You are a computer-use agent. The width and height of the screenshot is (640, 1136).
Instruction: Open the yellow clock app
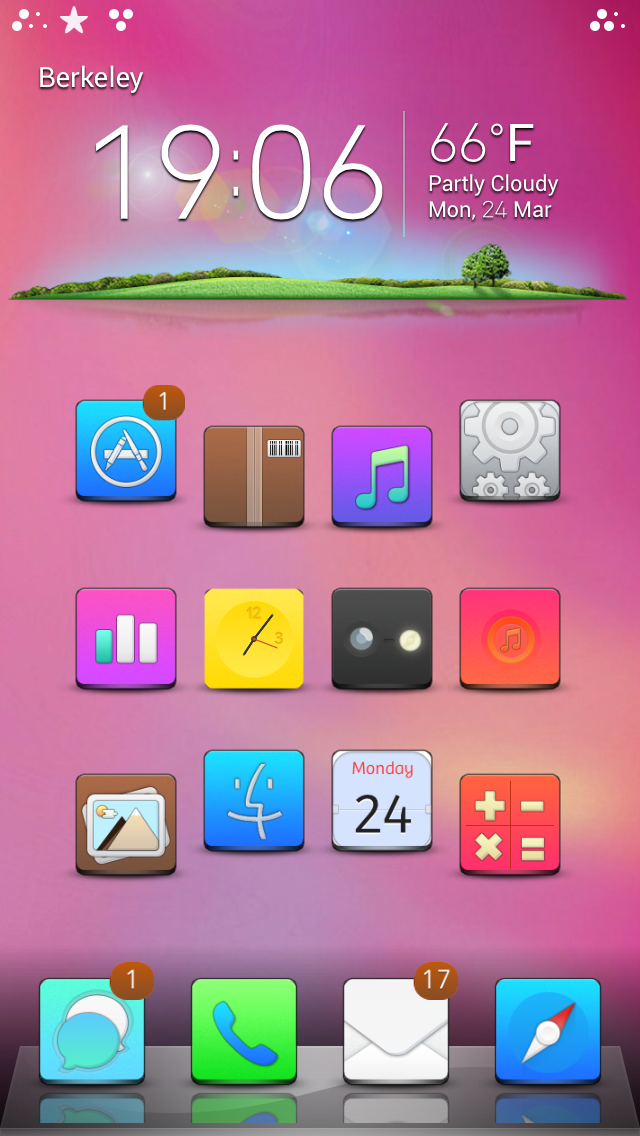(254, 638)
